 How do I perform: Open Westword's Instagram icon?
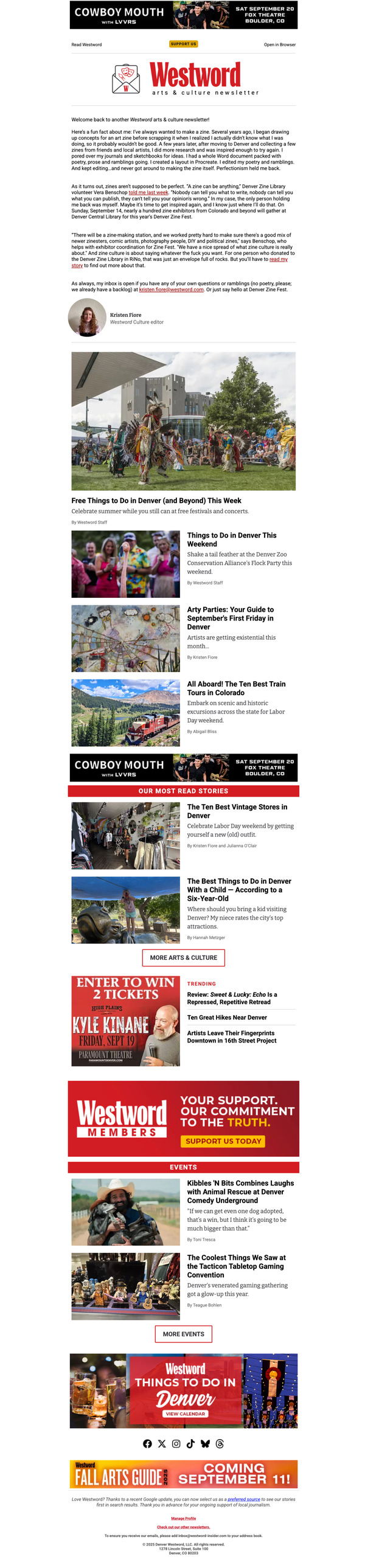coord(176,1443)
